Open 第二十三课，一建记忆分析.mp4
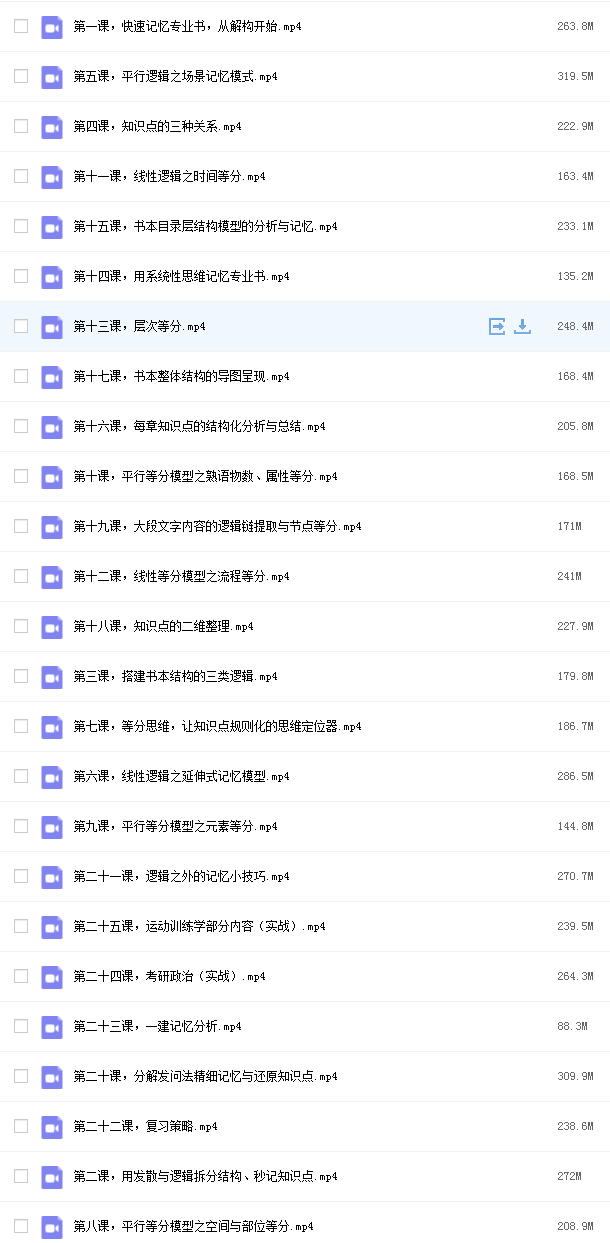This screenshot has width=610, height=1243. tap(157, 1026)
